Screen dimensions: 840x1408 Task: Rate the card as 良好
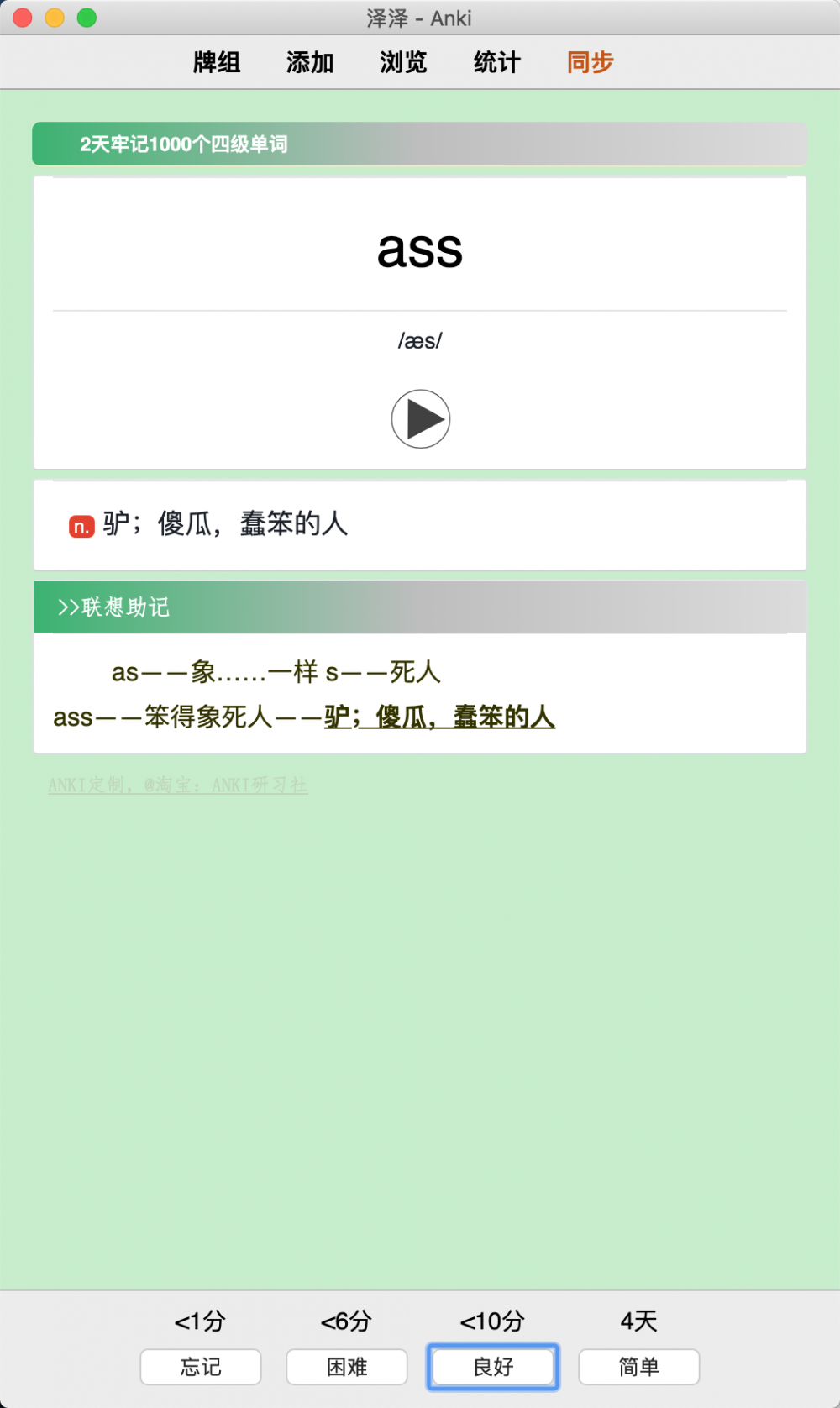click(x=493, y=1367)
